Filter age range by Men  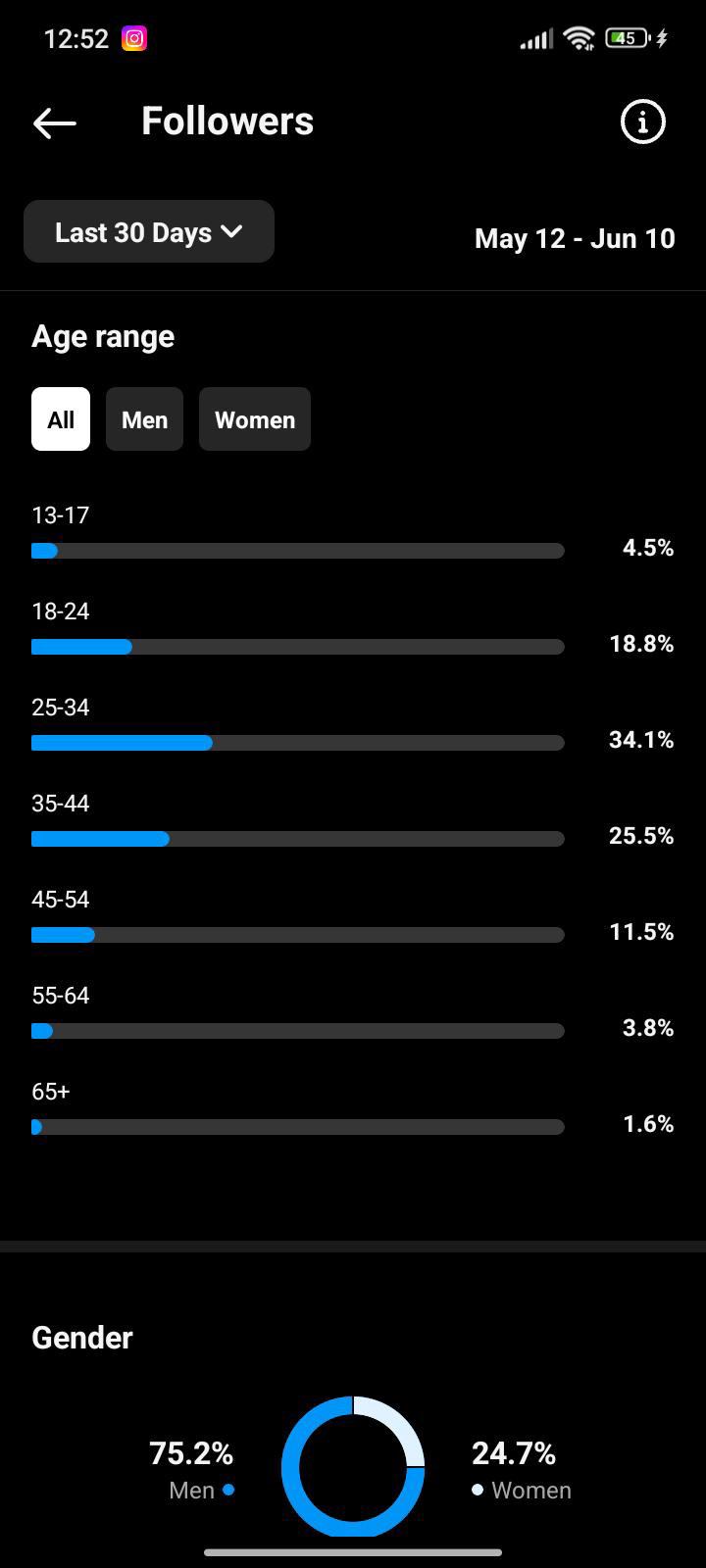tap(144, 419)
